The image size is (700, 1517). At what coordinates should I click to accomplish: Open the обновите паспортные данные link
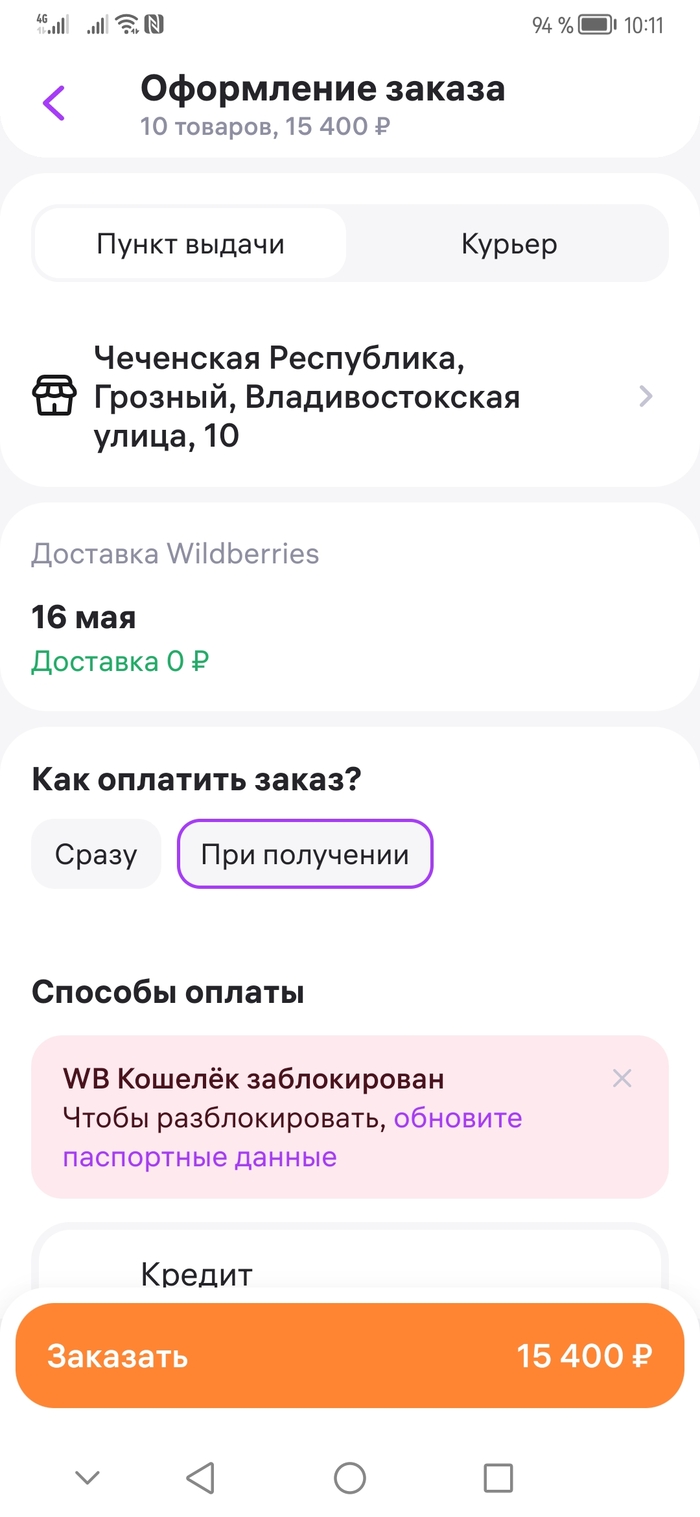click(x=457, y=1119)
